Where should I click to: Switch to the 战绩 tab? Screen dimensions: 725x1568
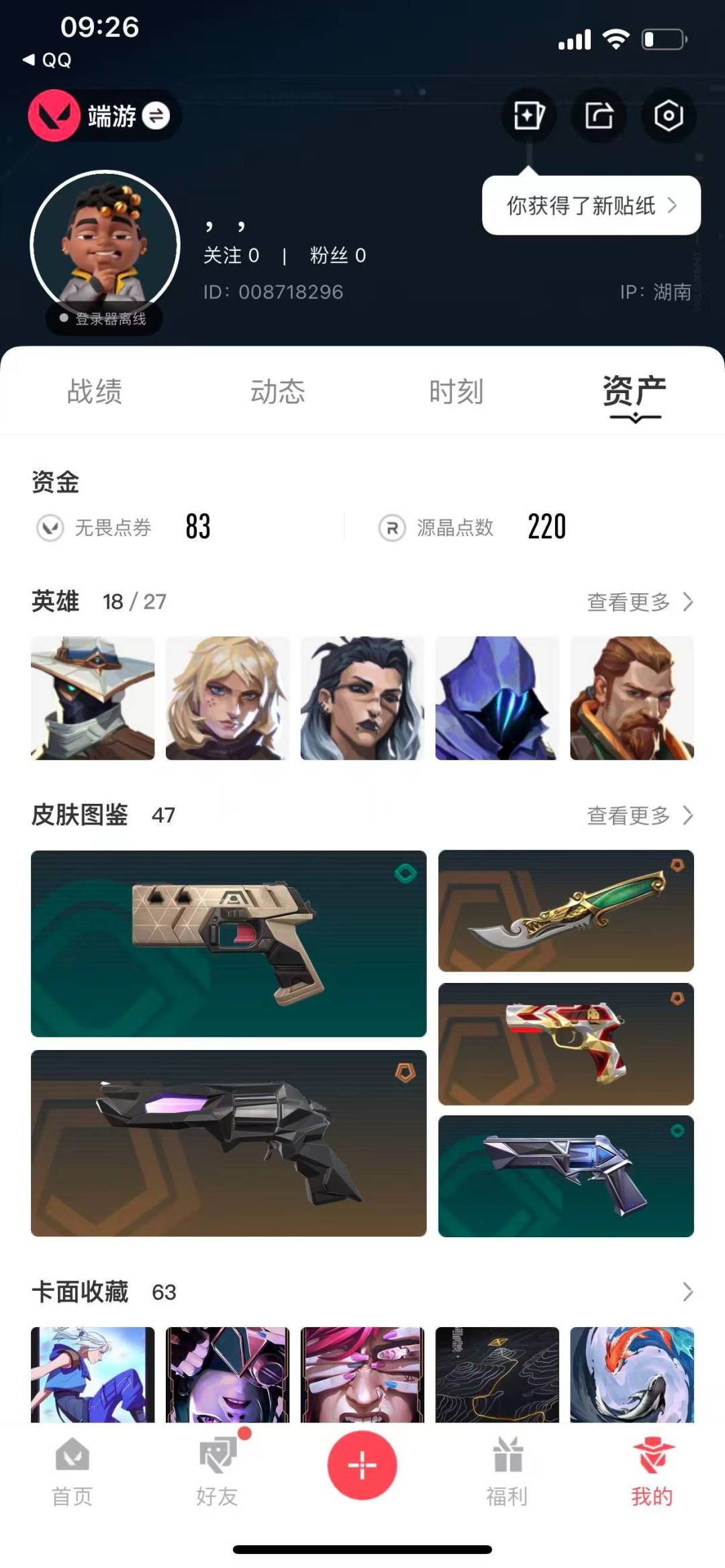(x=95, y=391)
